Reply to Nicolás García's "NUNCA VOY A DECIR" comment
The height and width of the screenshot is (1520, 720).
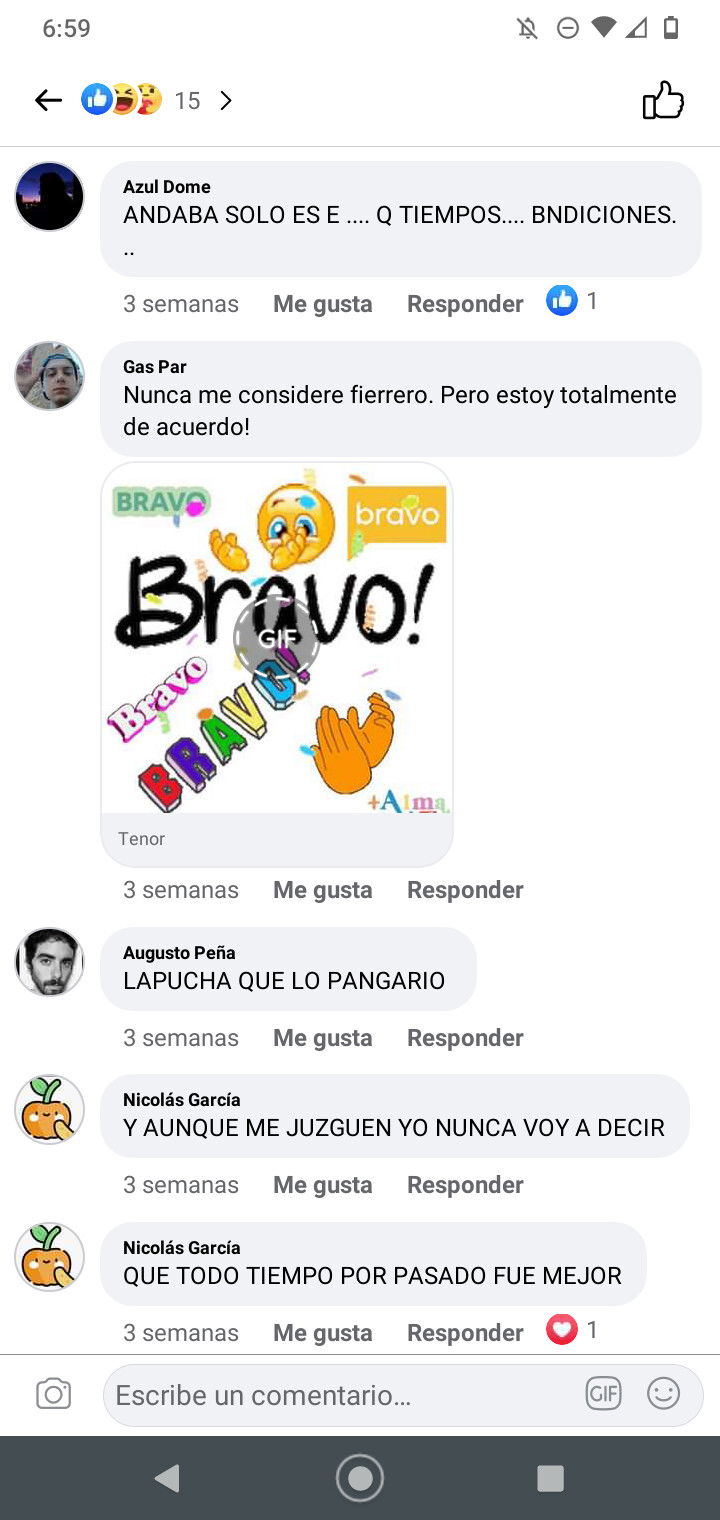coord(465,1185)
